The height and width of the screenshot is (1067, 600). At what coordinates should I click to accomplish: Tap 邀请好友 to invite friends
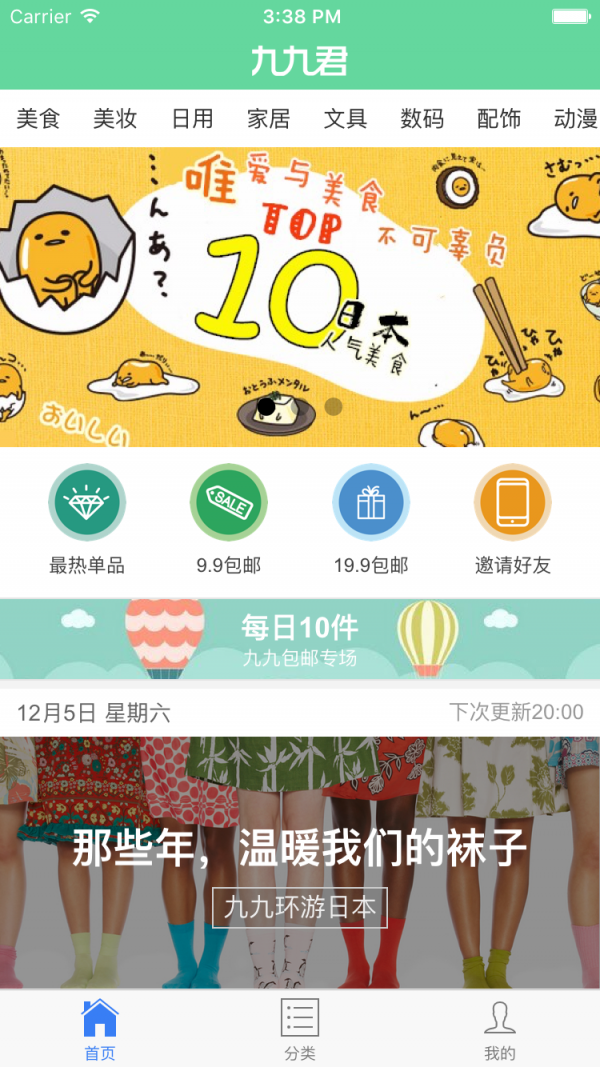(513, 520)
